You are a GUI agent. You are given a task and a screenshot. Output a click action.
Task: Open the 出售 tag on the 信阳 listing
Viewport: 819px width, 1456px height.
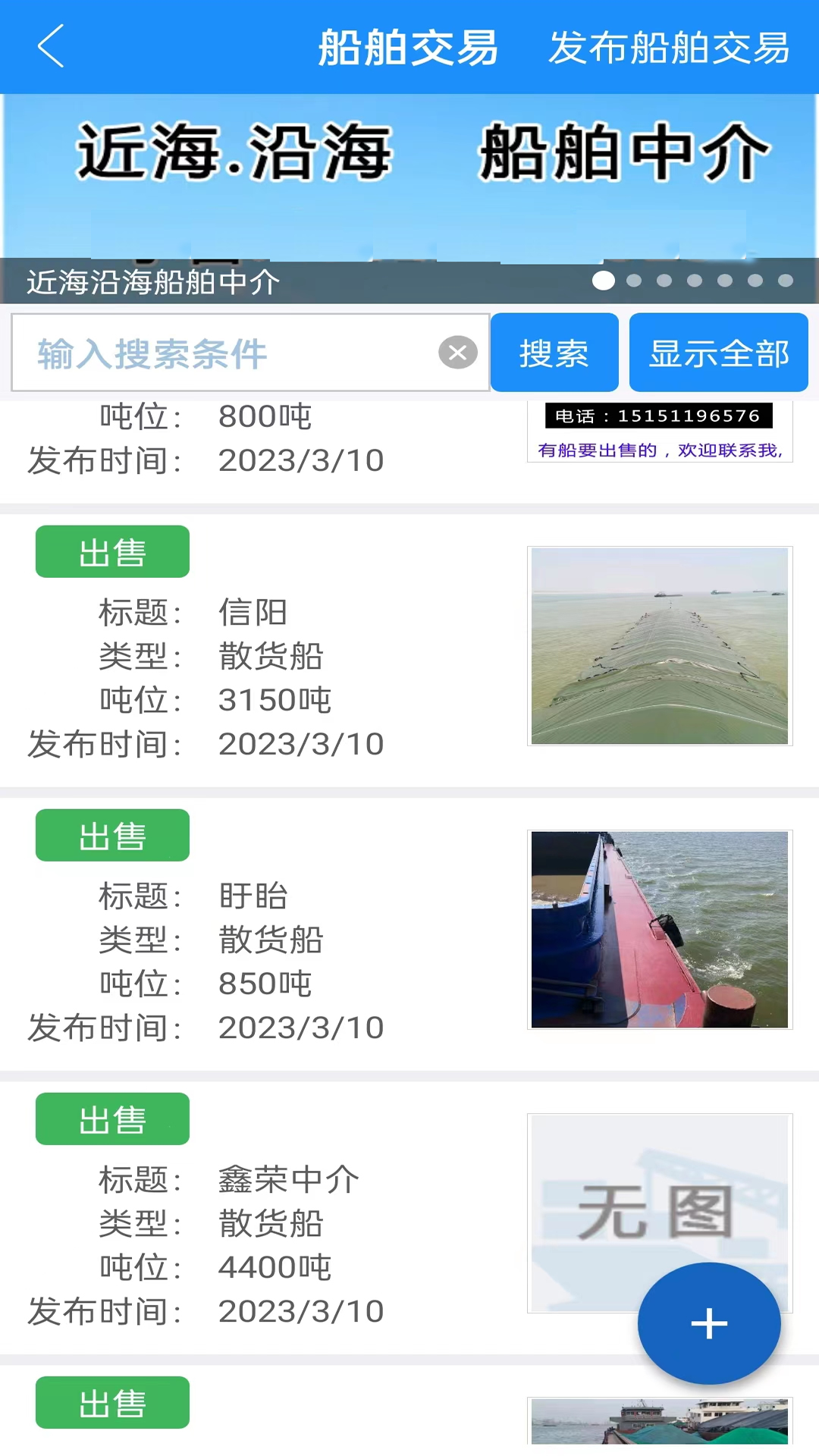click(x=111, y=551)
